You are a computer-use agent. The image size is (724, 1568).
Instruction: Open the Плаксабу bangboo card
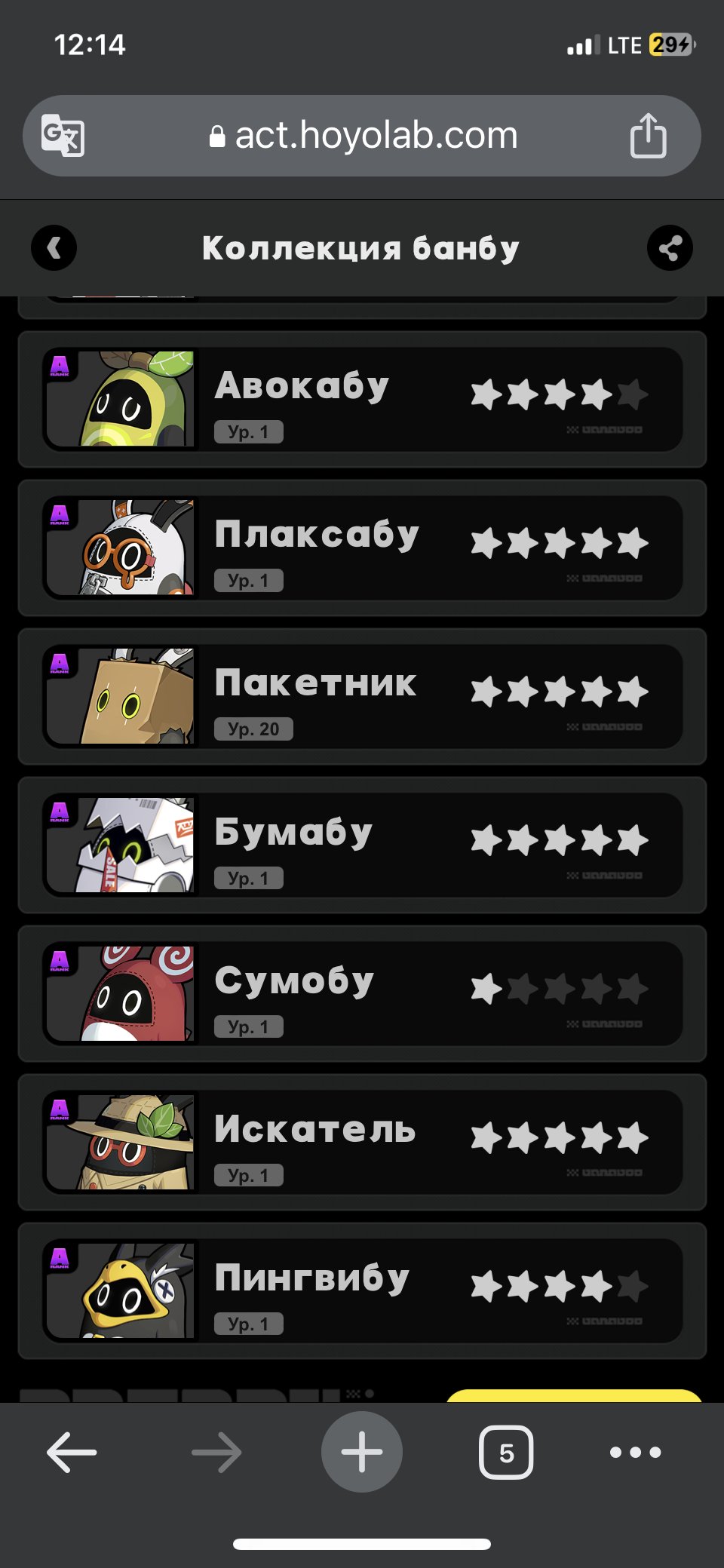coord(362,548)
